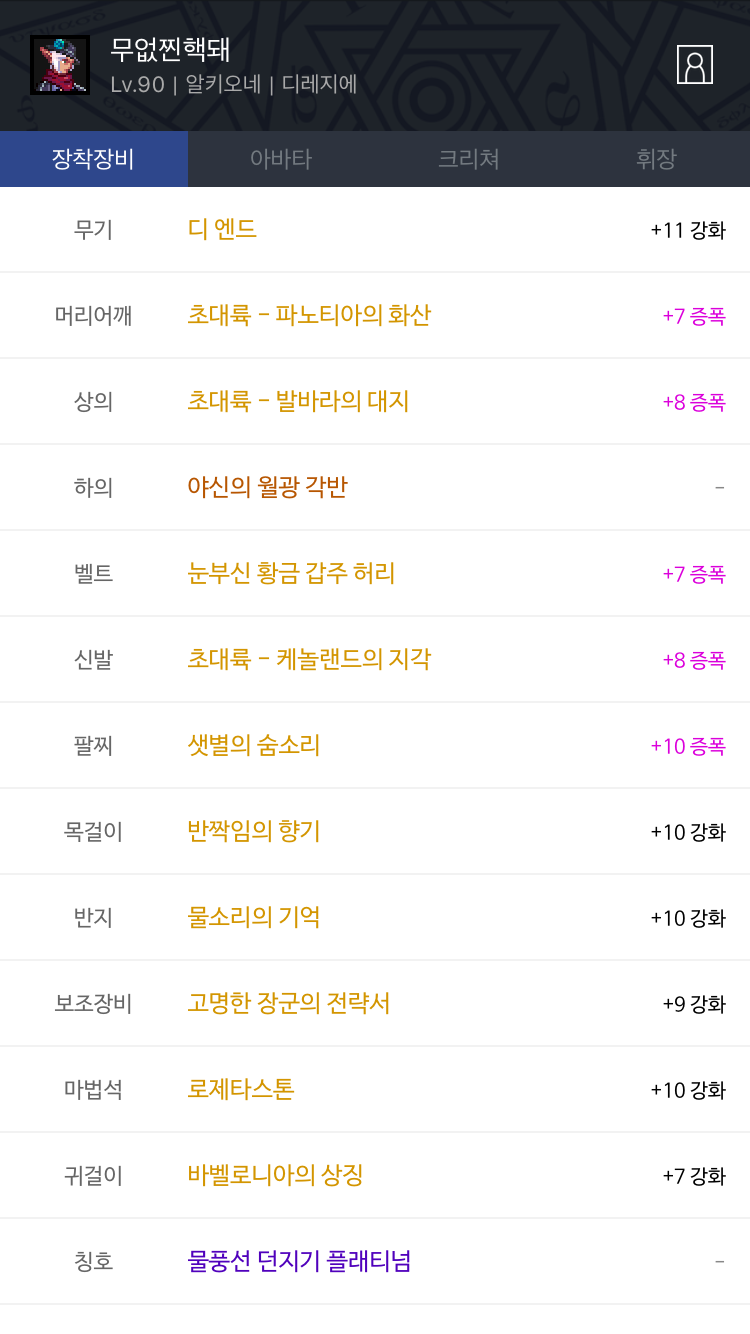This screenshot has width=750, height=1334.
Task: View 눈부신 황금 갑주 허리 belt
Action: click(291, 573)
